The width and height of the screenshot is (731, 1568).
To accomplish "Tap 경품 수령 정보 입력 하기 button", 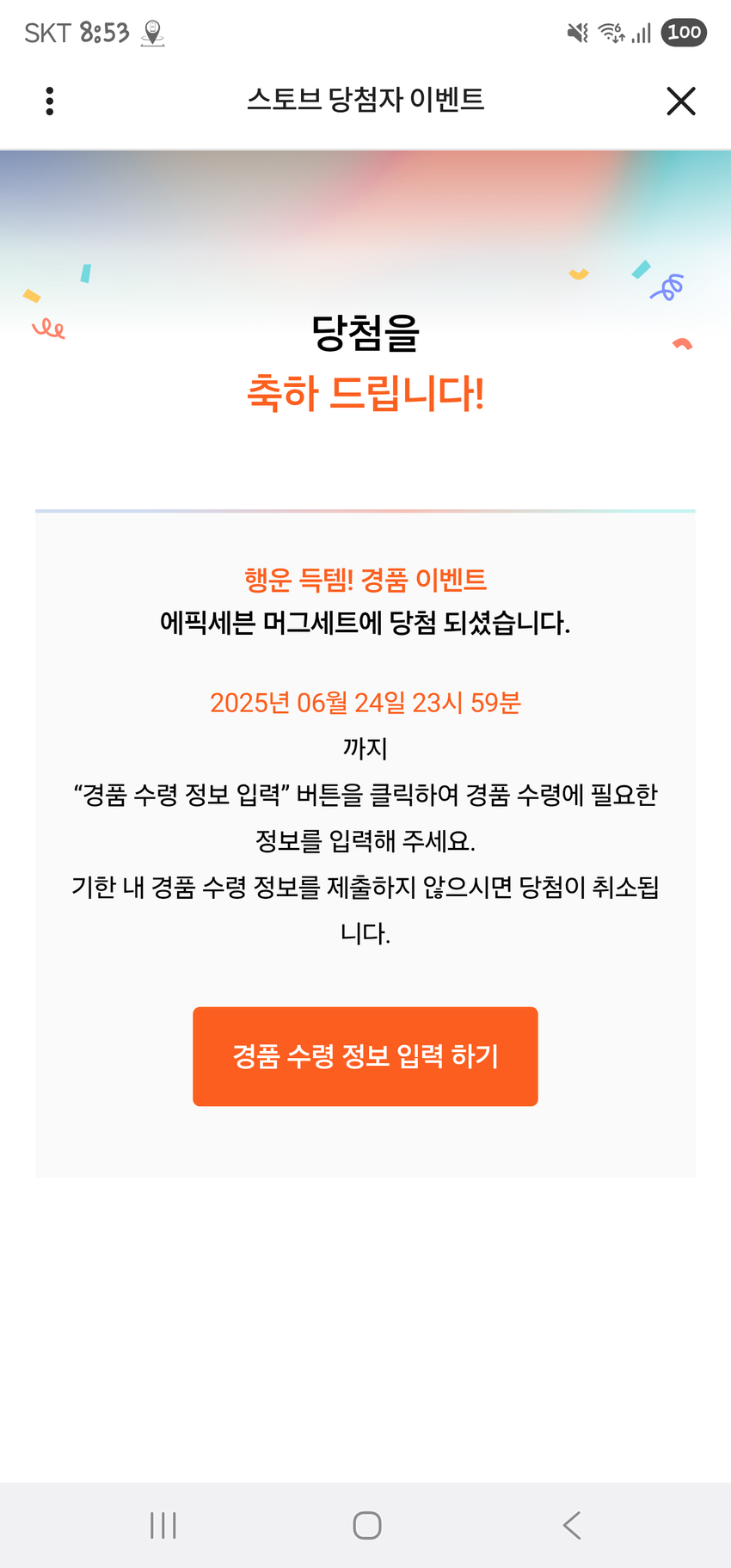I will 365,1056.
